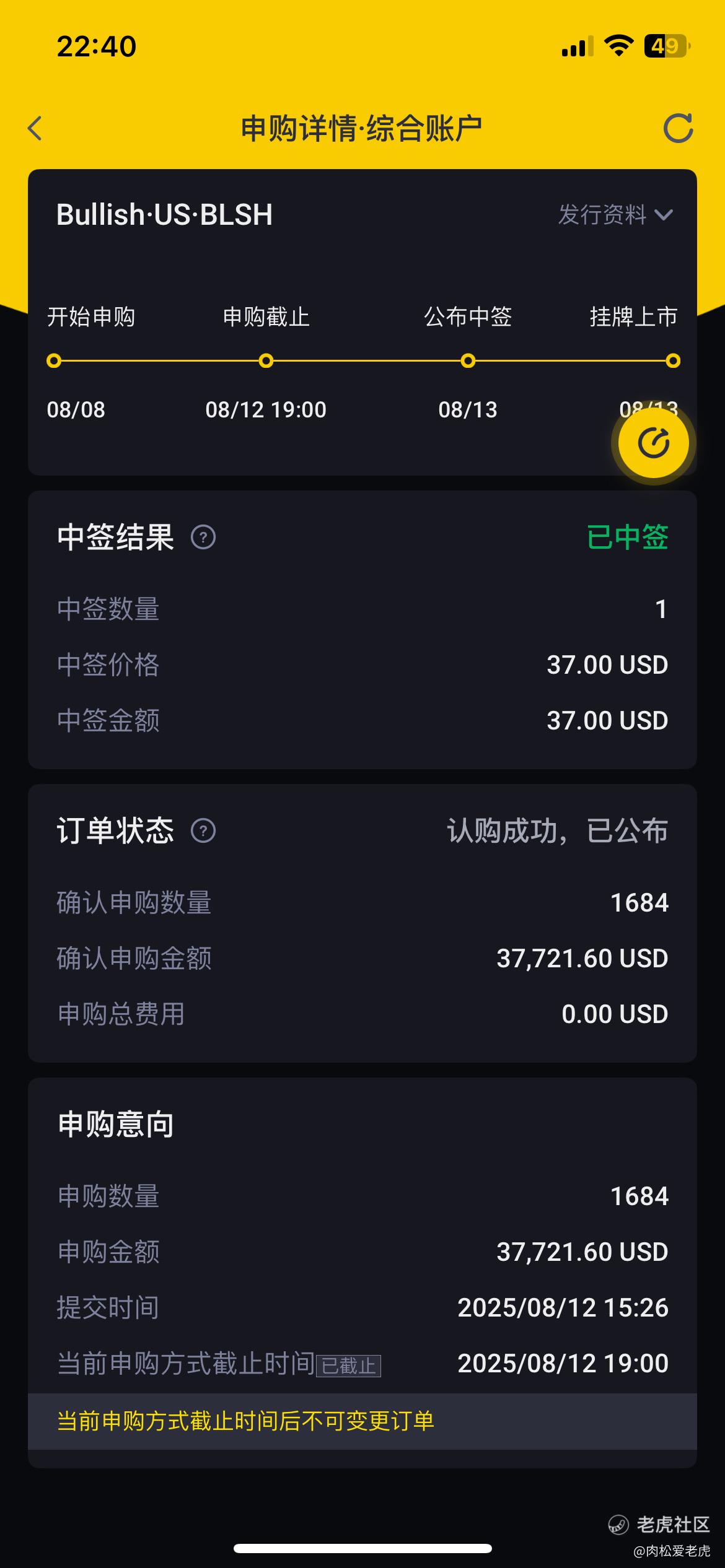Tap the yellow floating share button
Image resolution: width=725 pixels, height=1568 pixels.
(x=654, y=443)
